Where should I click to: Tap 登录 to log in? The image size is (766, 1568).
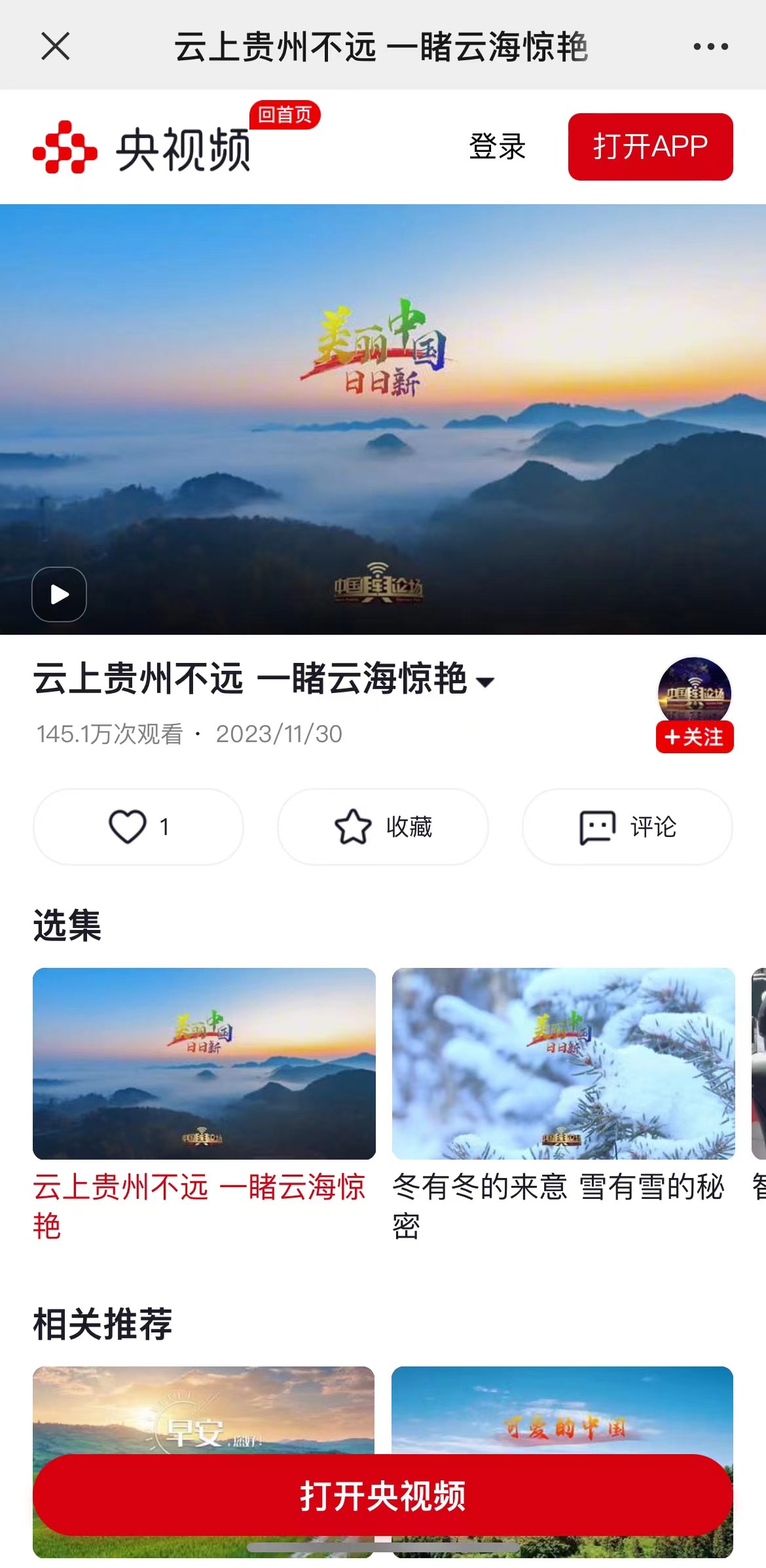[x=497, y=147]
